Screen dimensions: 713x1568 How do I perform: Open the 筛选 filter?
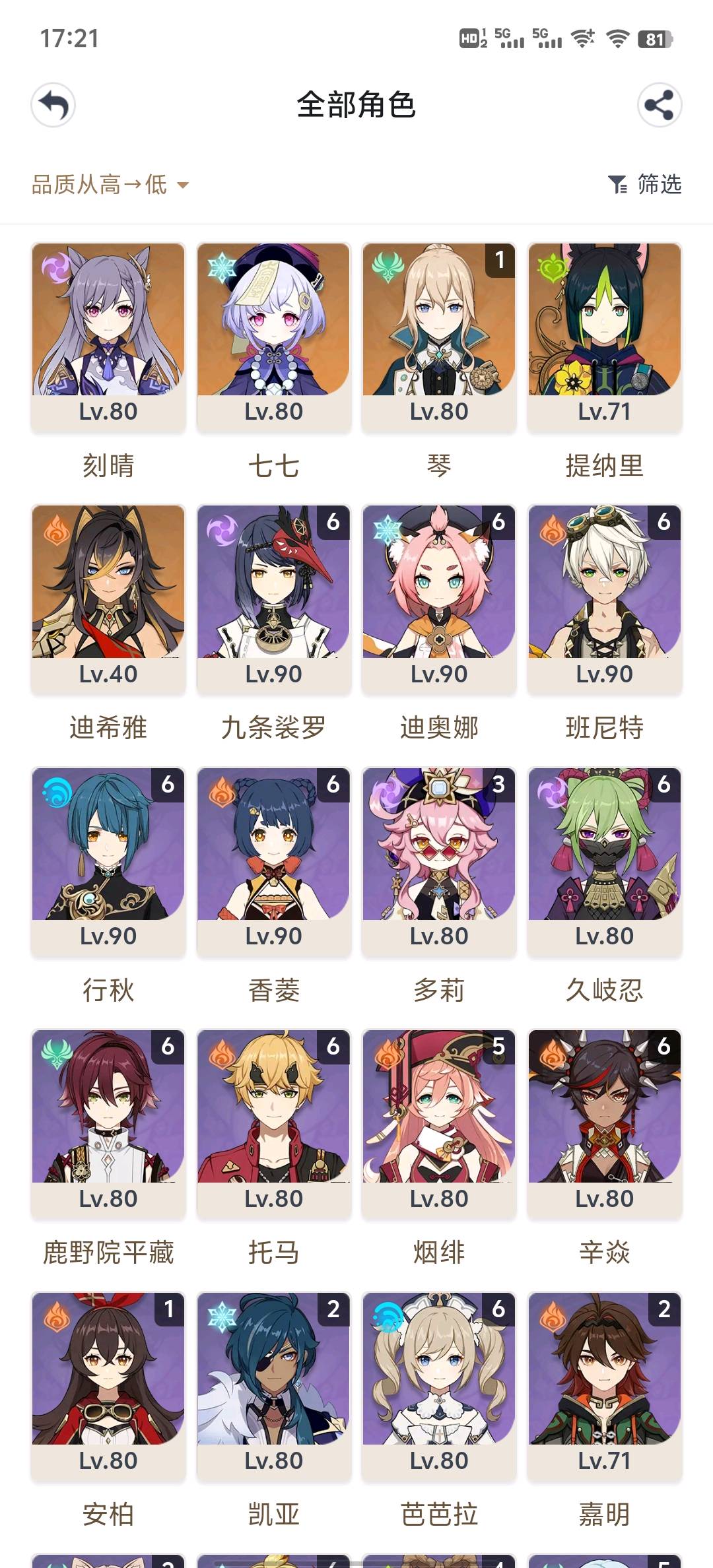point(644,185)
